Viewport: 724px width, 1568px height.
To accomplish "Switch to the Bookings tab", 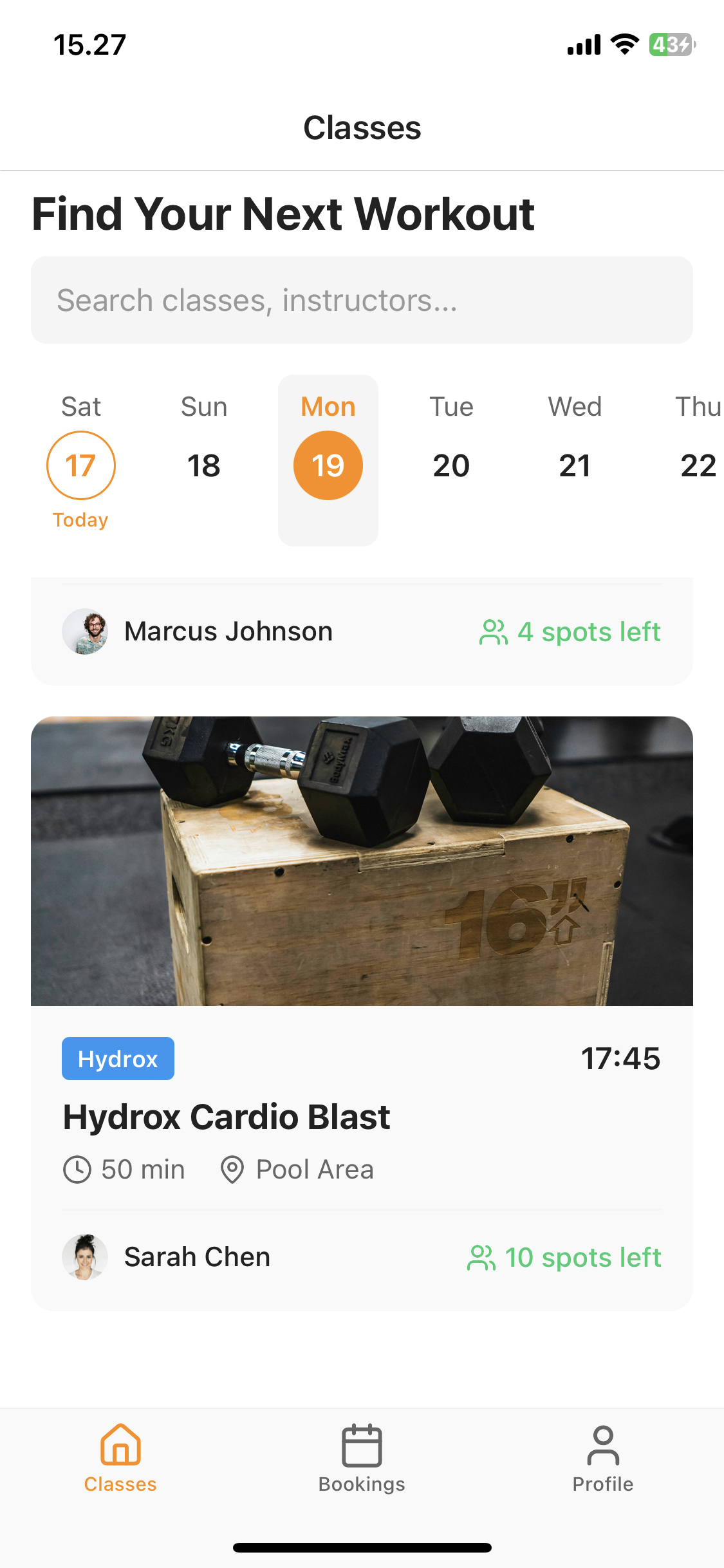I will click(362, 1461).
